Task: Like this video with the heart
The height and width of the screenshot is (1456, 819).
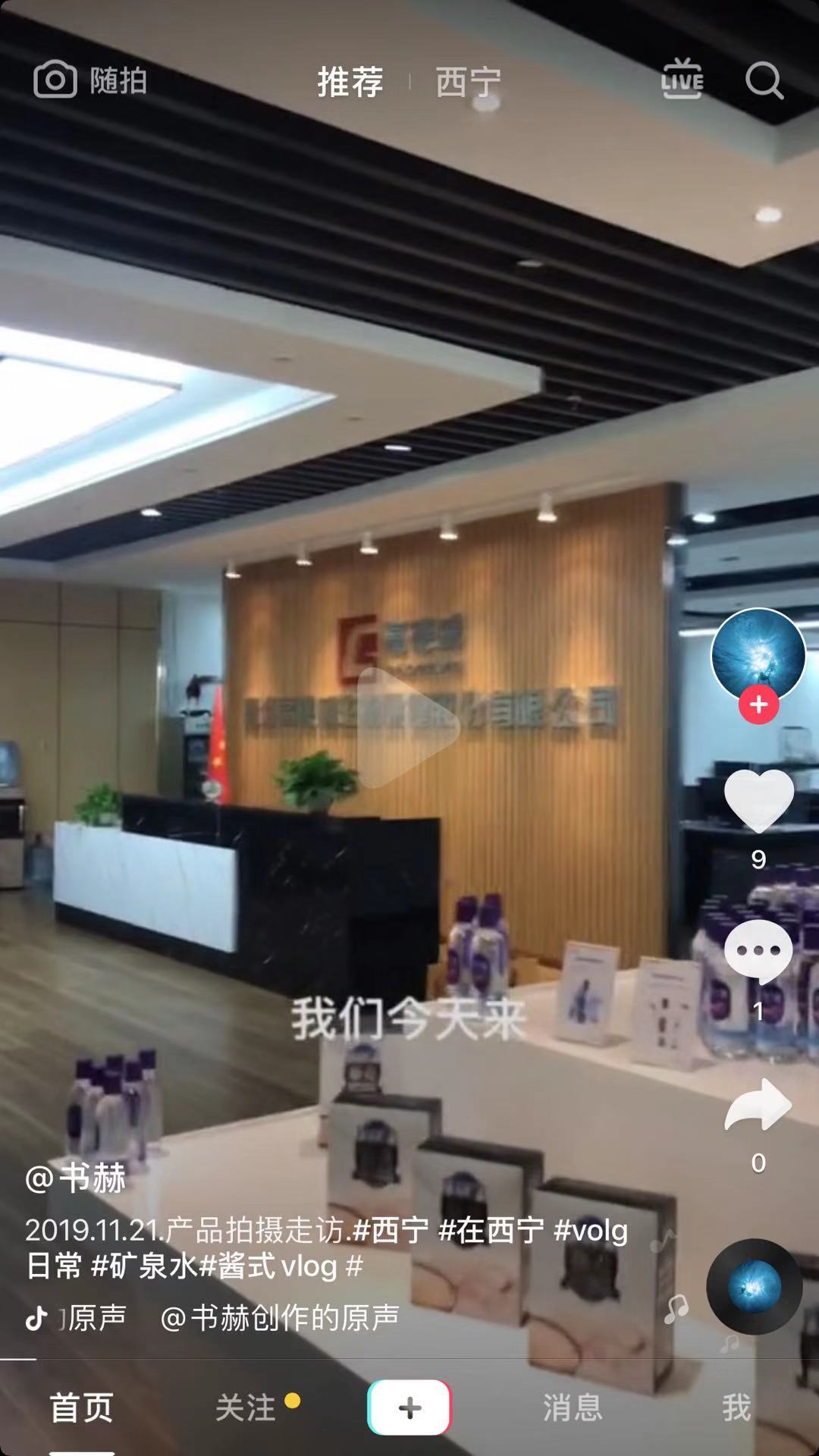Action: (x=758, y=801)
